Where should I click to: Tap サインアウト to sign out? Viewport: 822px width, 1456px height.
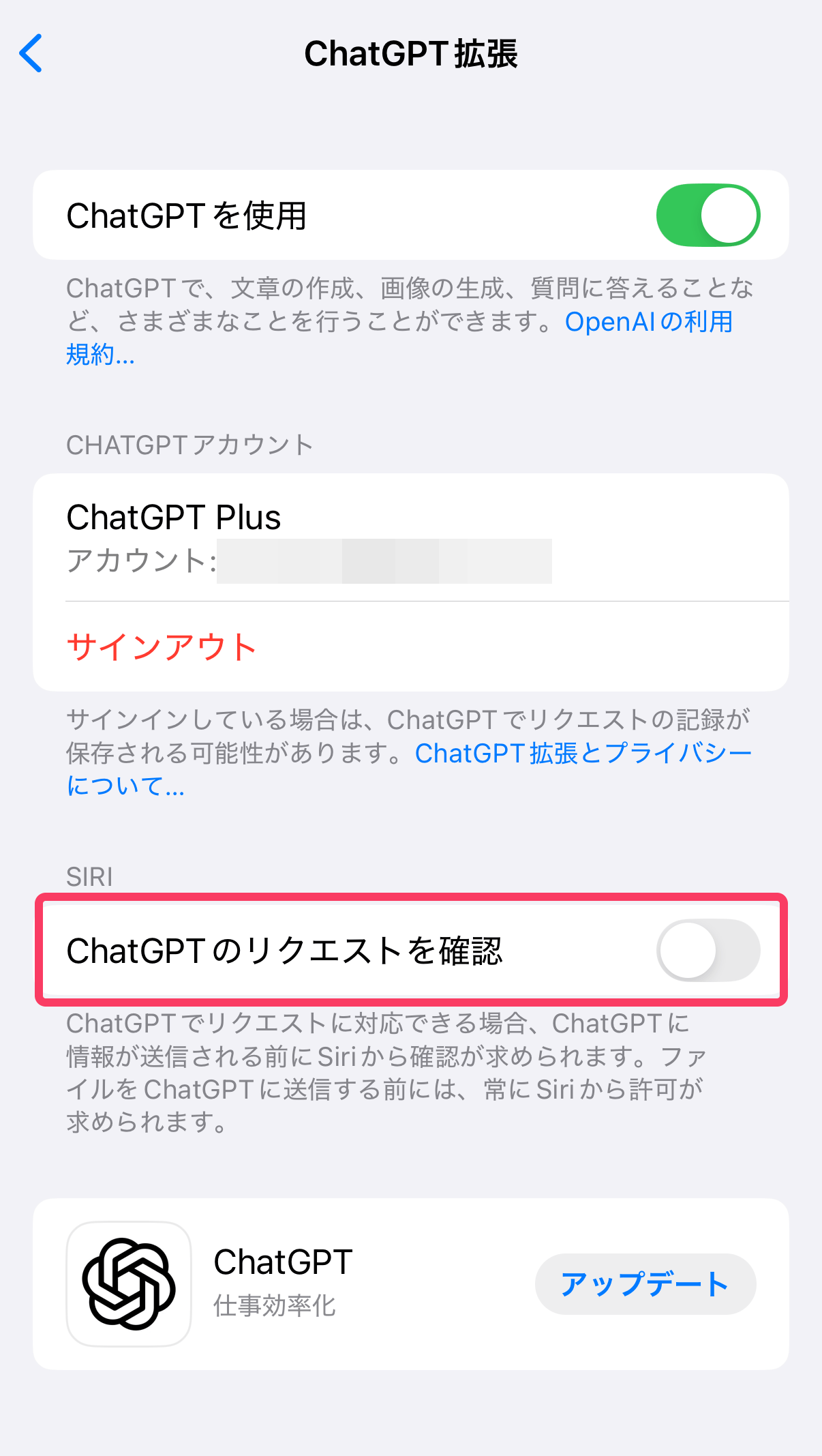click(x=162, y=647)
